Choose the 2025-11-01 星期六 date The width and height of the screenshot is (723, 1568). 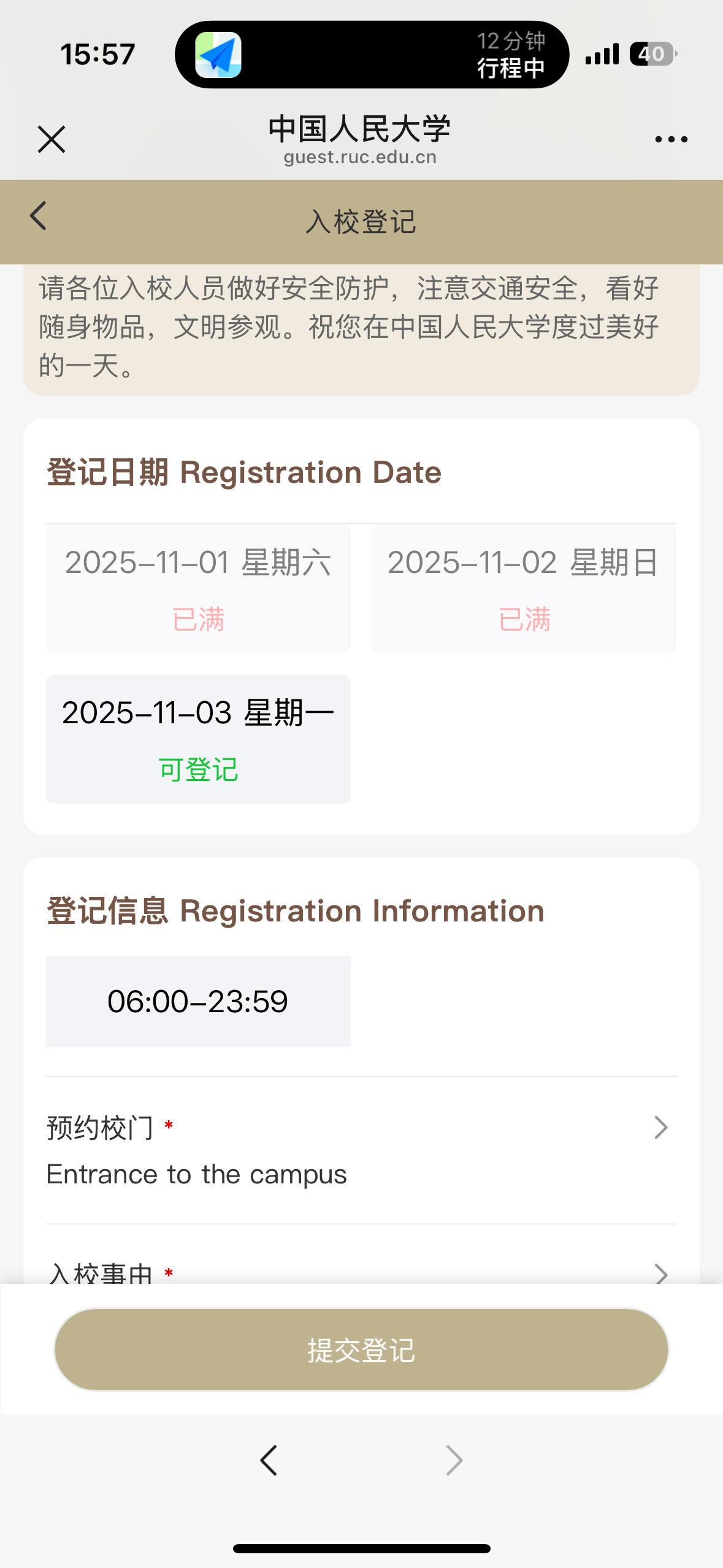[x=198, y=588]
